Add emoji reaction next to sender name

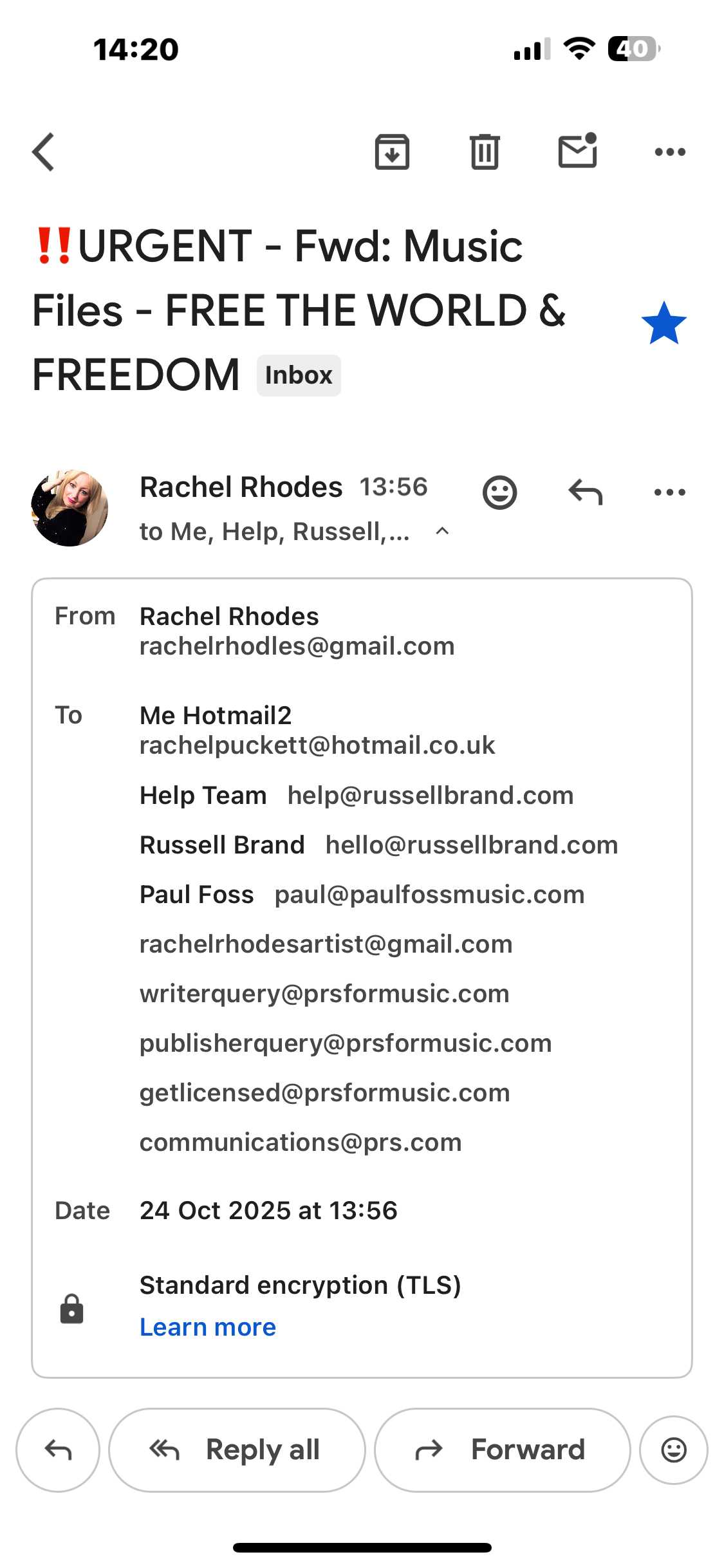(x=499, y=493)
